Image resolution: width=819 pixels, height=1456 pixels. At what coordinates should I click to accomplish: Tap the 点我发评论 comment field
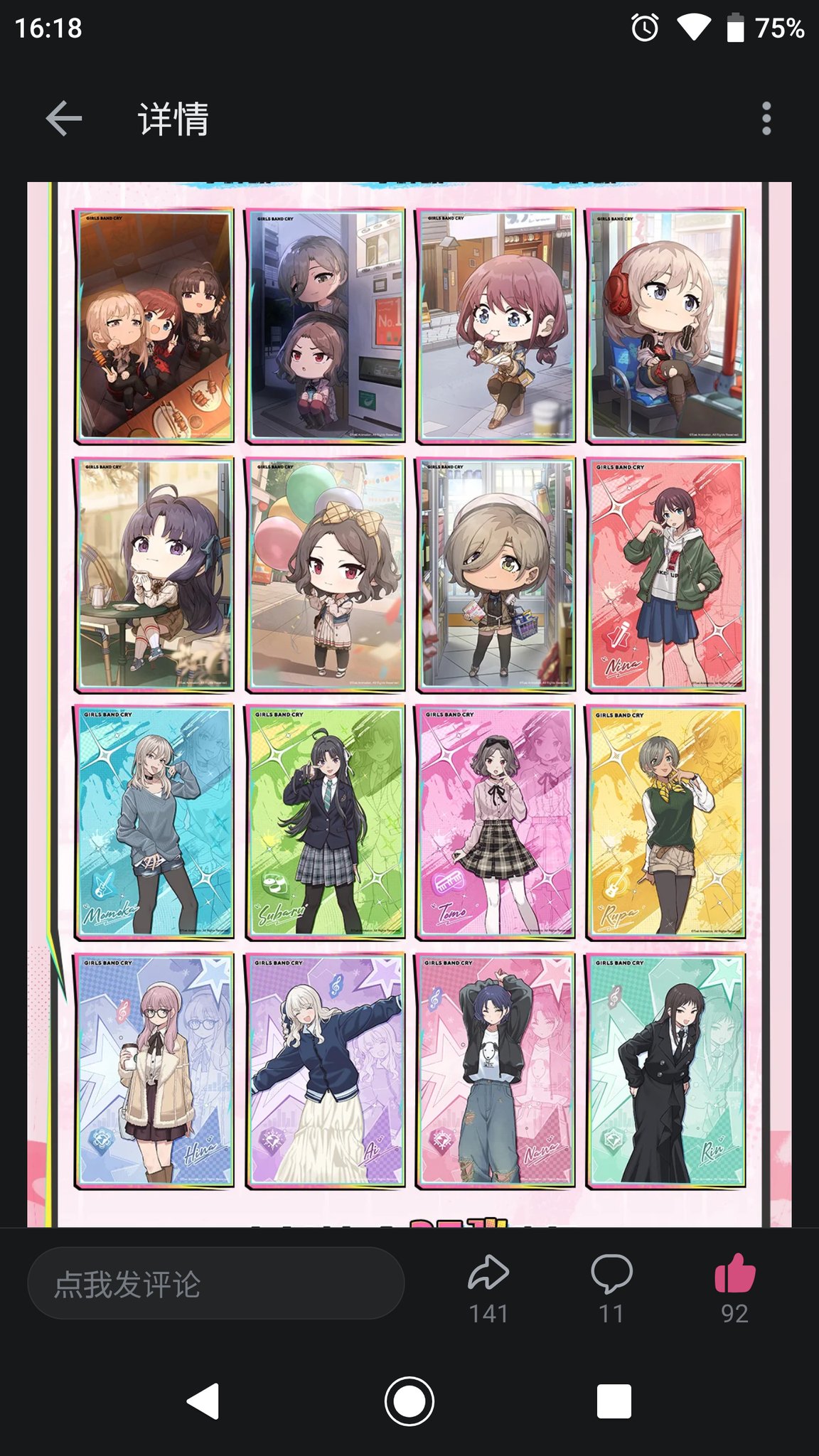tap(215, 1284)
